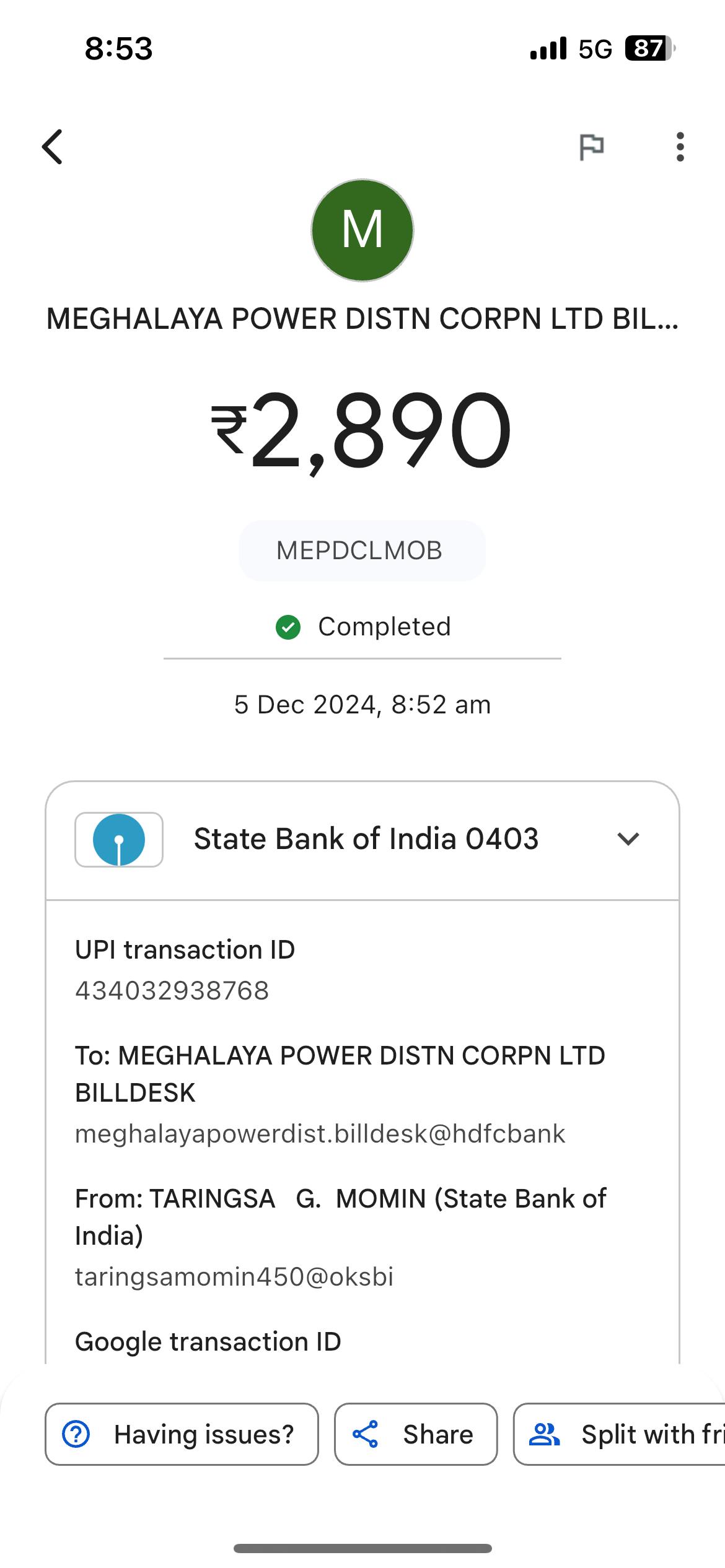
Task: Go back using the back arrow
Action: coord(53,147)
